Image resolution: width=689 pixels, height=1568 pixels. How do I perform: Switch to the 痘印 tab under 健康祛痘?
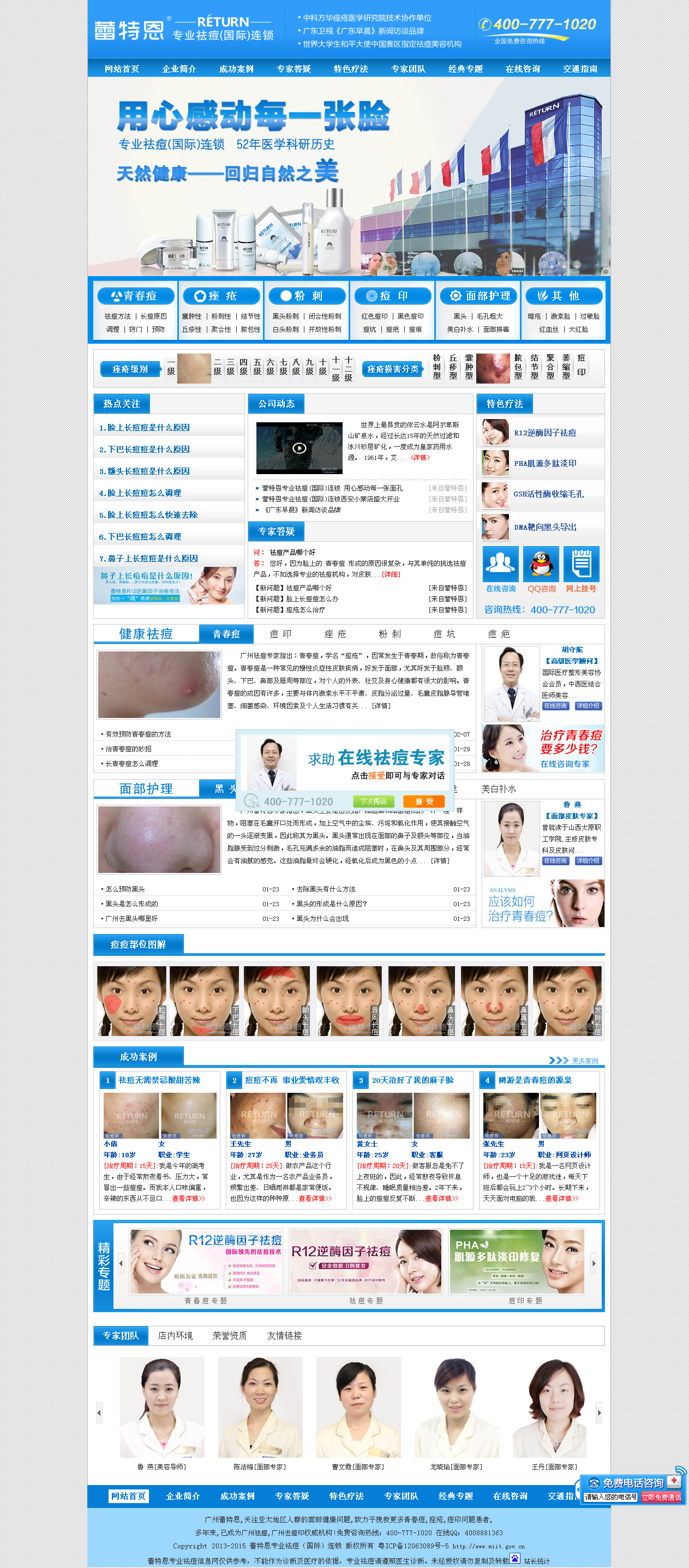tap(280, 635)
